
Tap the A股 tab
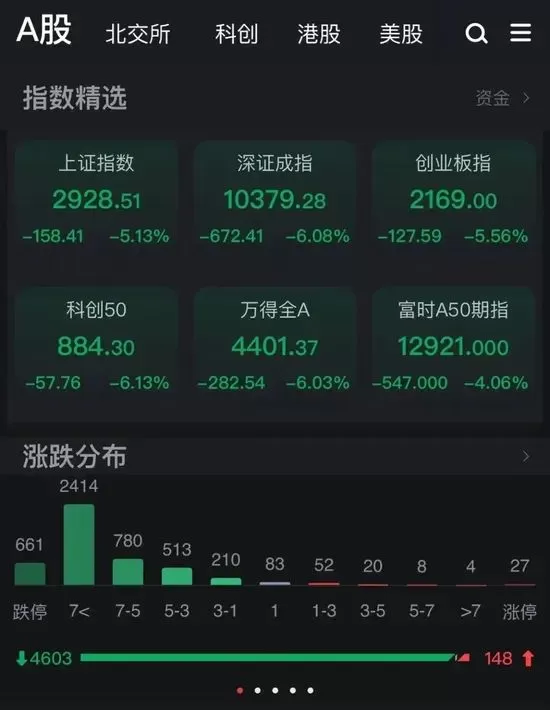(44, 30)
